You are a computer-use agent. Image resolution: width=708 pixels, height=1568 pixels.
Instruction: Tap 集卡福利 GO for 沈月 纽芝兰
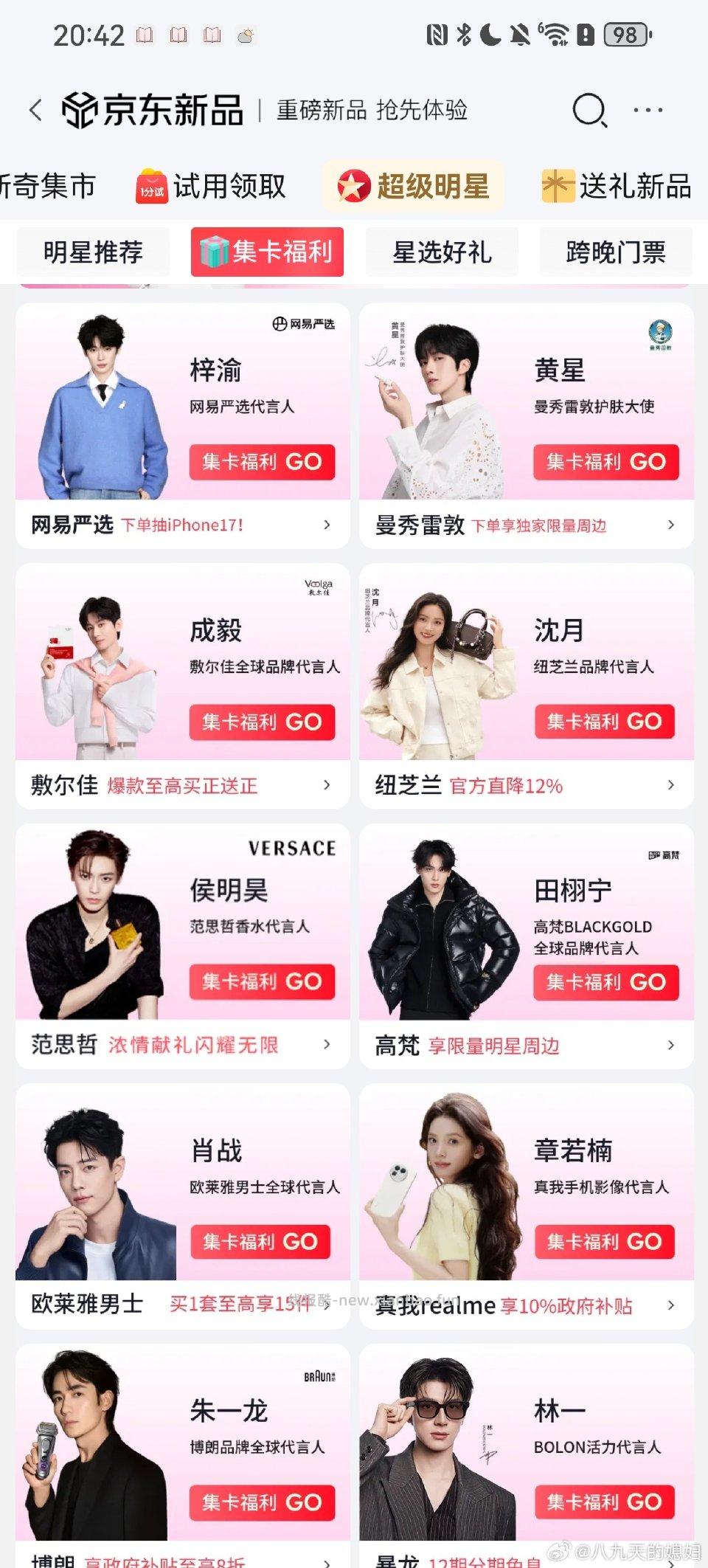click(605, 722)
